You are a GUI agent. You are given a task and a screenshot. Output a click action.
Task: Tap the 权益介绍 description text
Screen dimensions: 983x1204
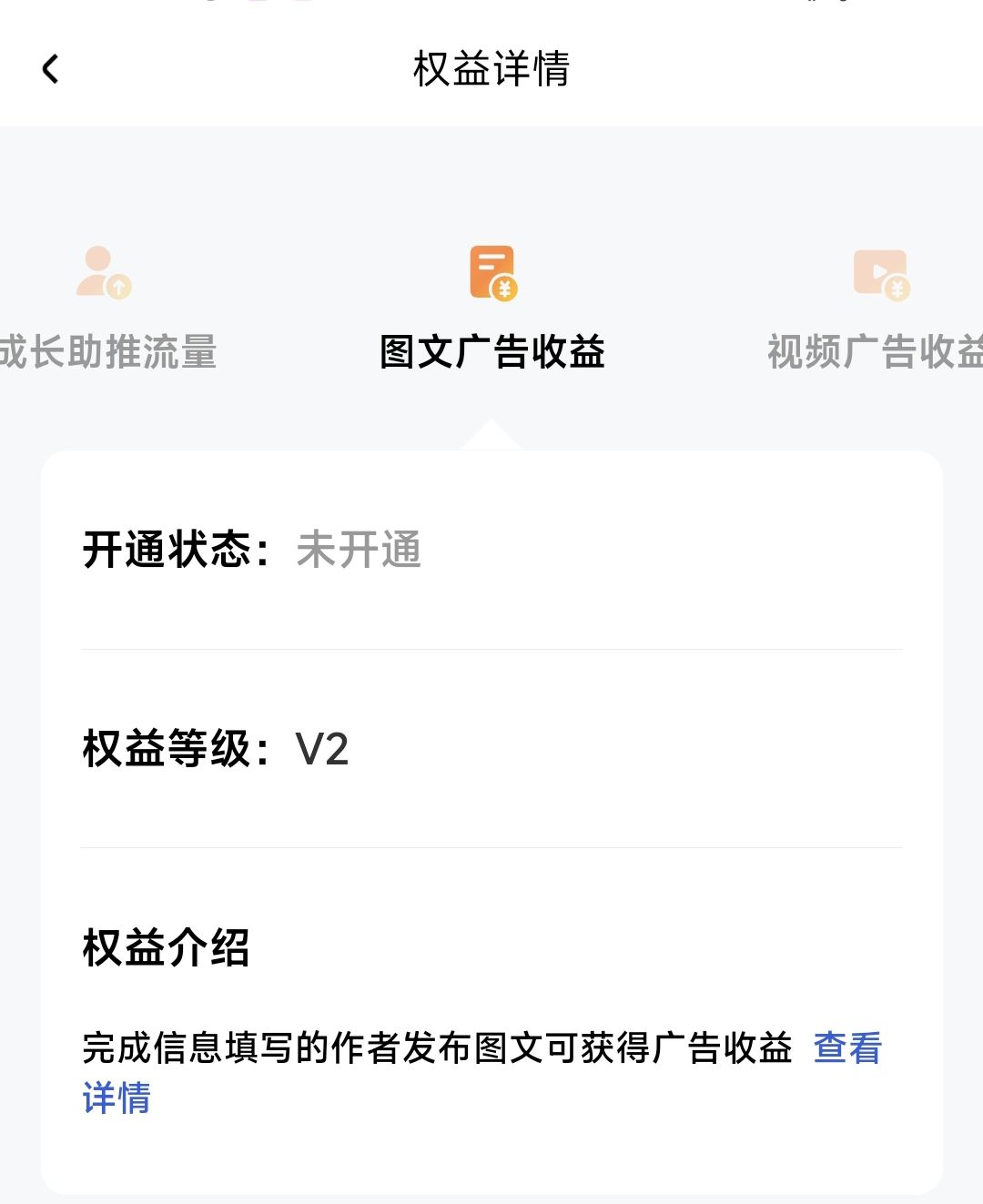point(437,1048)
